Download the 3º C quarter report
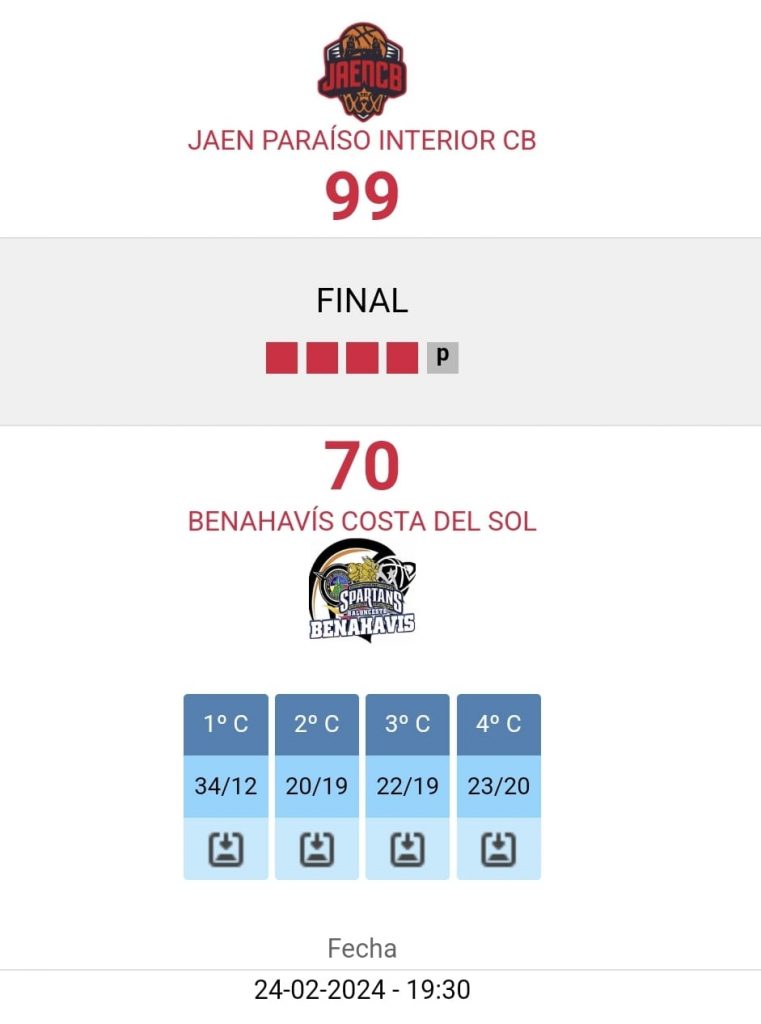 pos(408,849)
